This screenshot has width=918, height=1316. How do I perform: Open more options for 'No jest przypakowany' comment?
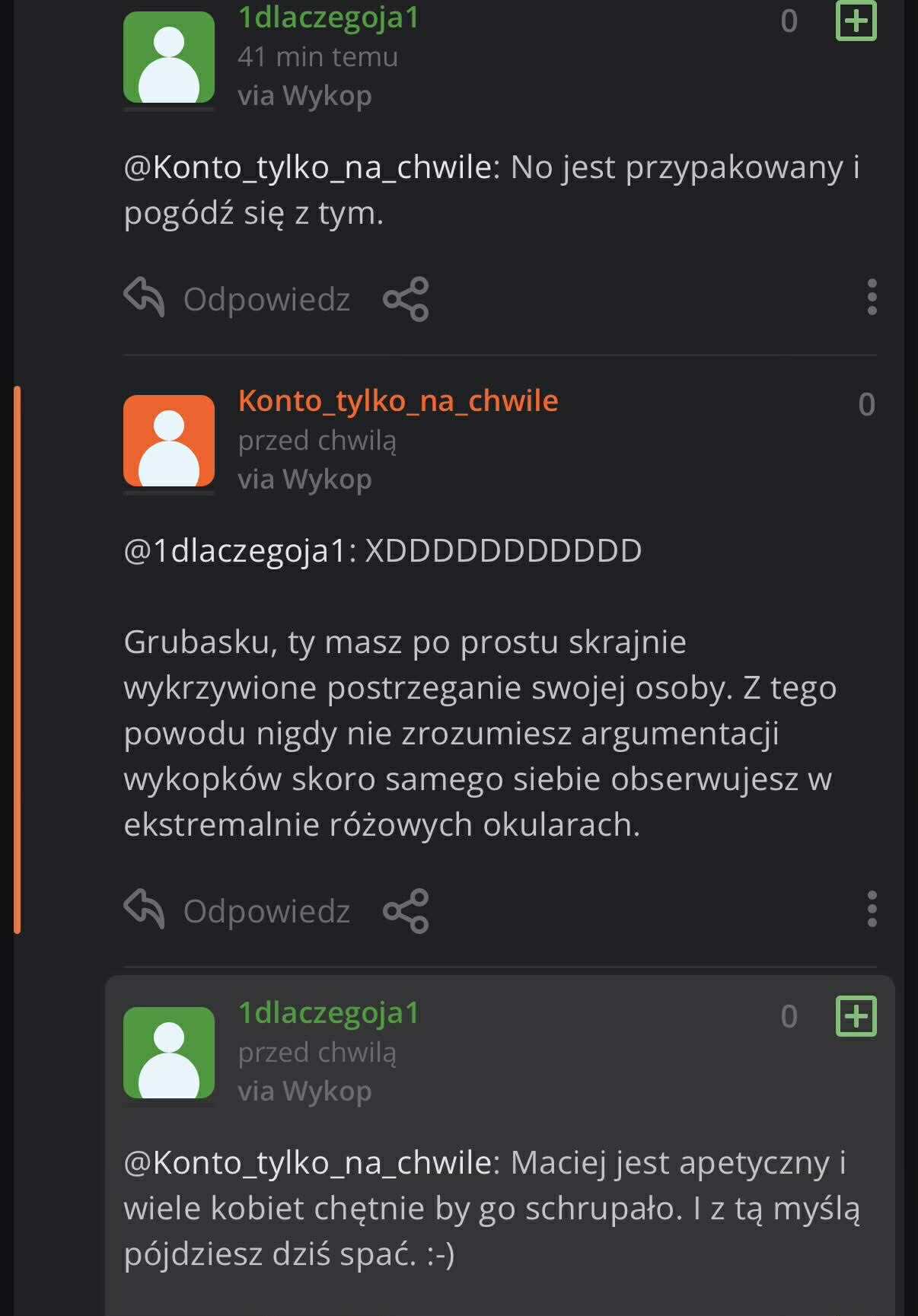(x=872, y=297)
